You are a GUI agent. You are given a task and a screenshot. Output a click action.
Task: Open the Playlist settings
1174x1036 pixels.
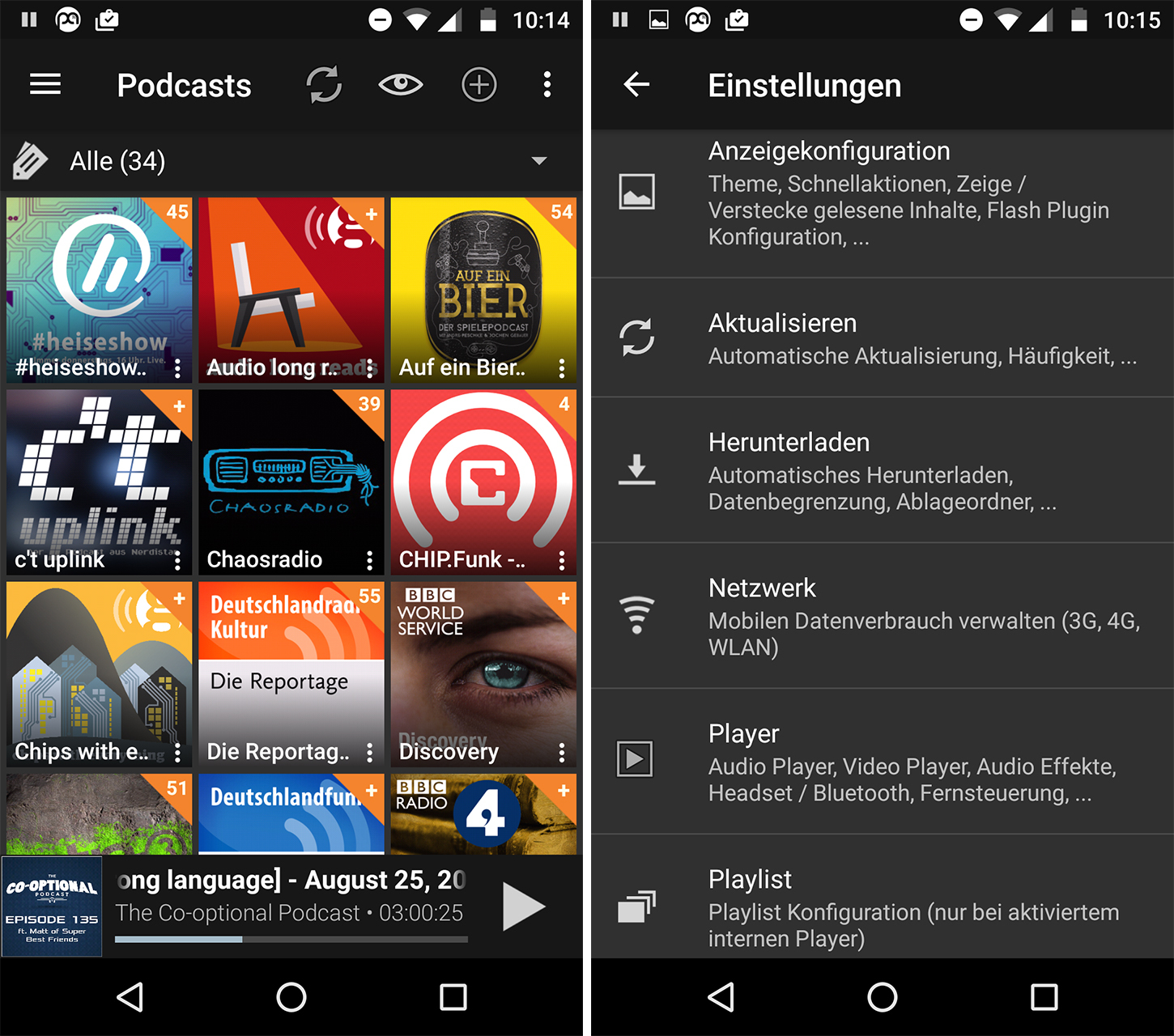pyautogui.click(x=883, y=906)
